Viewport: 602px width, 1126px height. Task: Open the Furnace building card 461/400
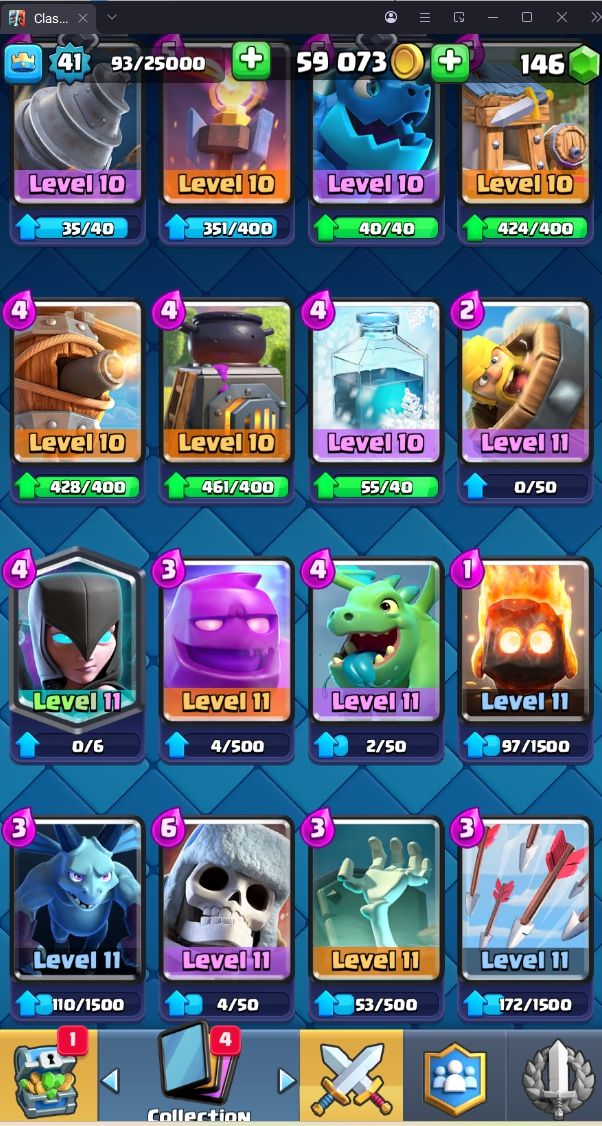[x=227, y=382]
